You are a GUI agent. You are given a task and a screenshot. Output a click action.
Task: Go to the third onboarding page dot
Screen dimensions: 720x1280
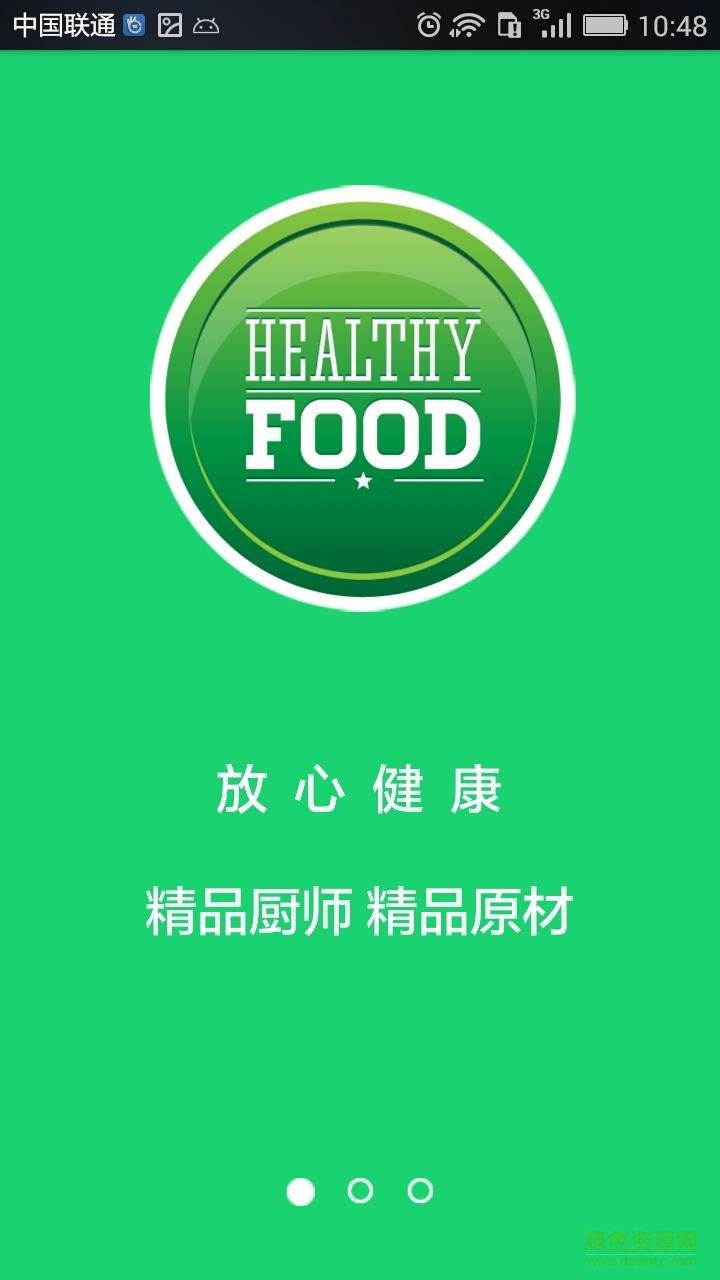(420, 1191)
